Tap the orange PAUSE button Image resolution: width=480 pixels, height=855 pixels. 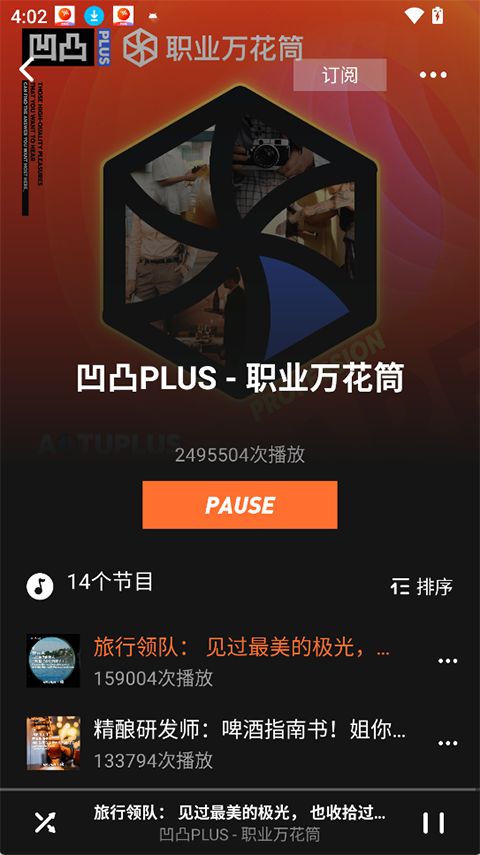point(240,505)
